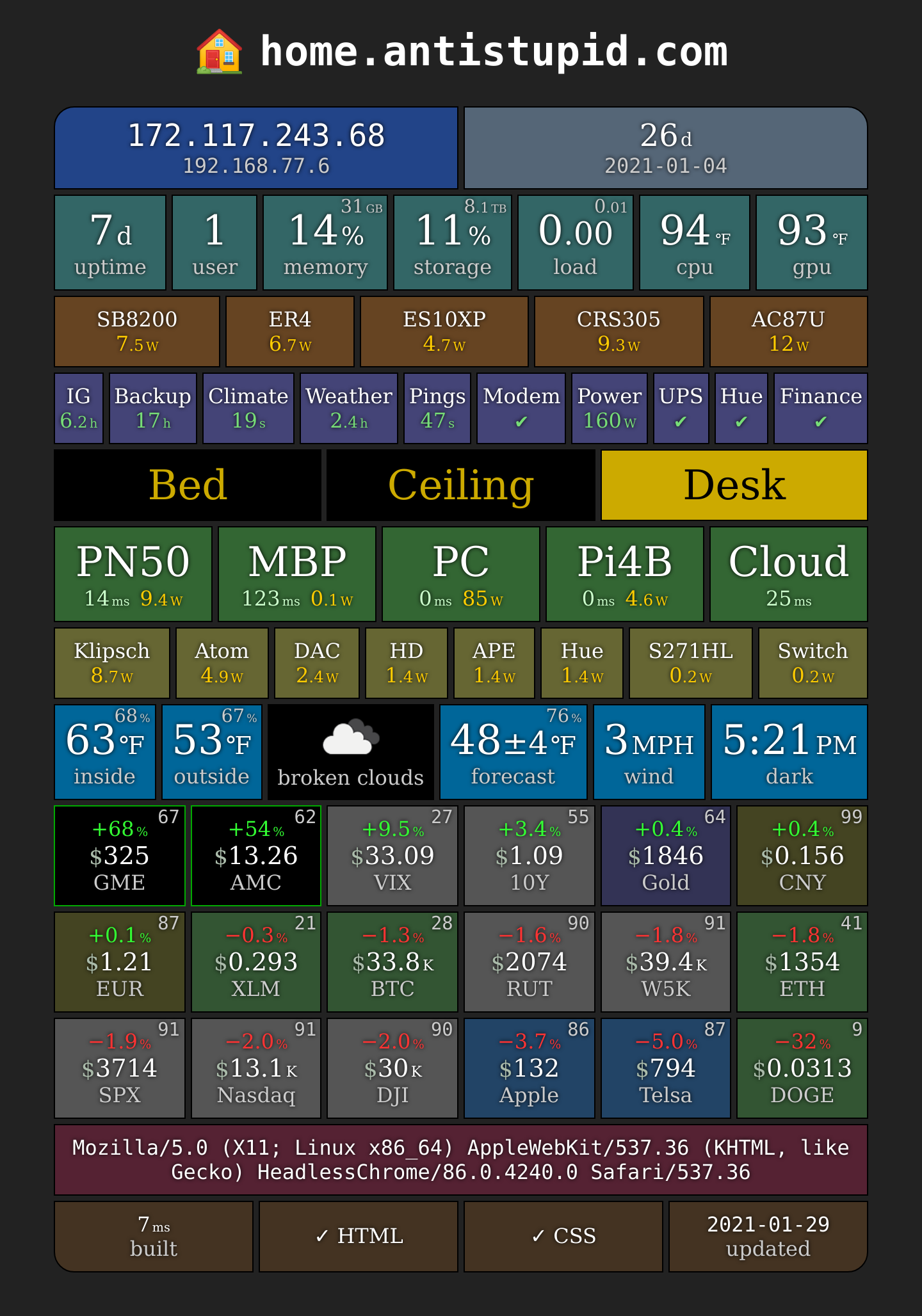Toggle the Ceiling light
Image resolution: width=922 pixels, height=1316 pixels.
[x=461, y=485]
